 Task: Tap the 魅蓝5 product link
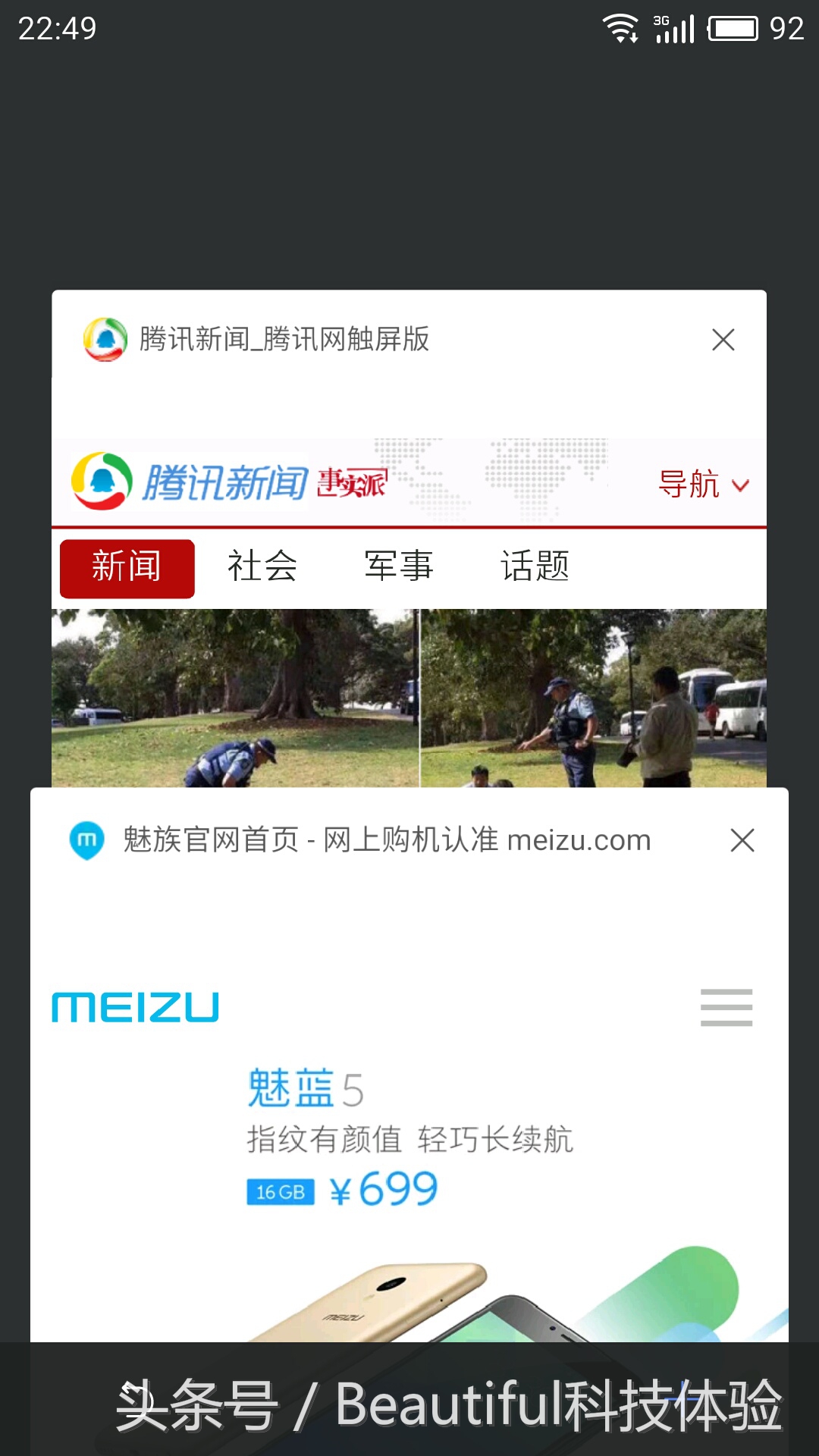point(303,1086)
